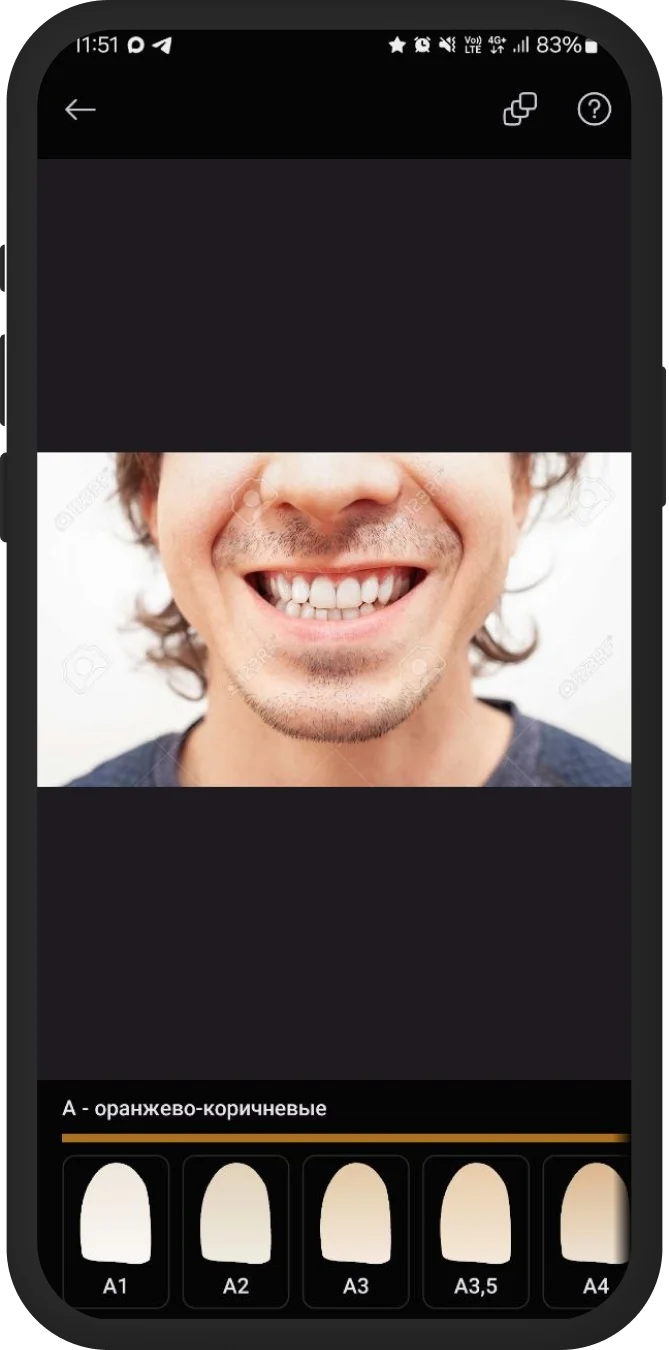This screenshot has height=1350, width=669.
Task: Apply the A3,5 tooth shade
Action: click(476, 1230)
